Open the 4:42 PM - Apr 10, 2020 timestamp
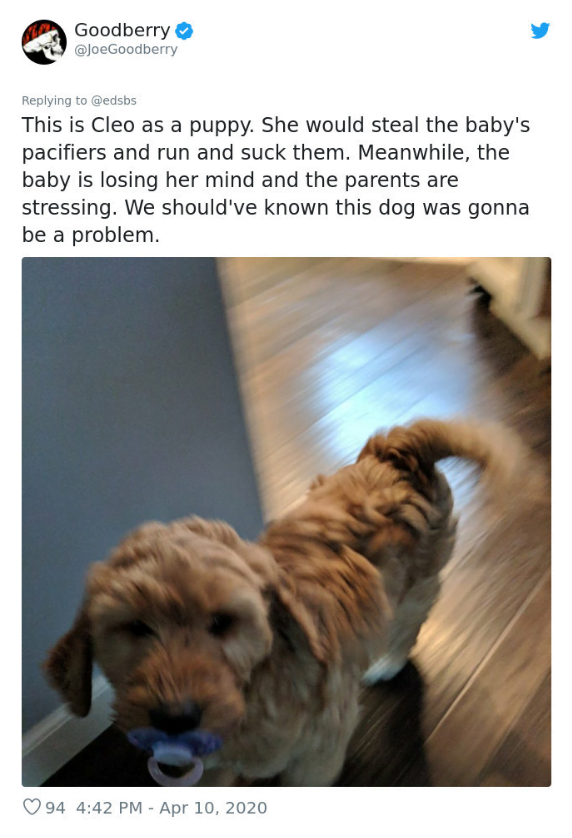Screen dimensions: 572x838 [172, 808]
